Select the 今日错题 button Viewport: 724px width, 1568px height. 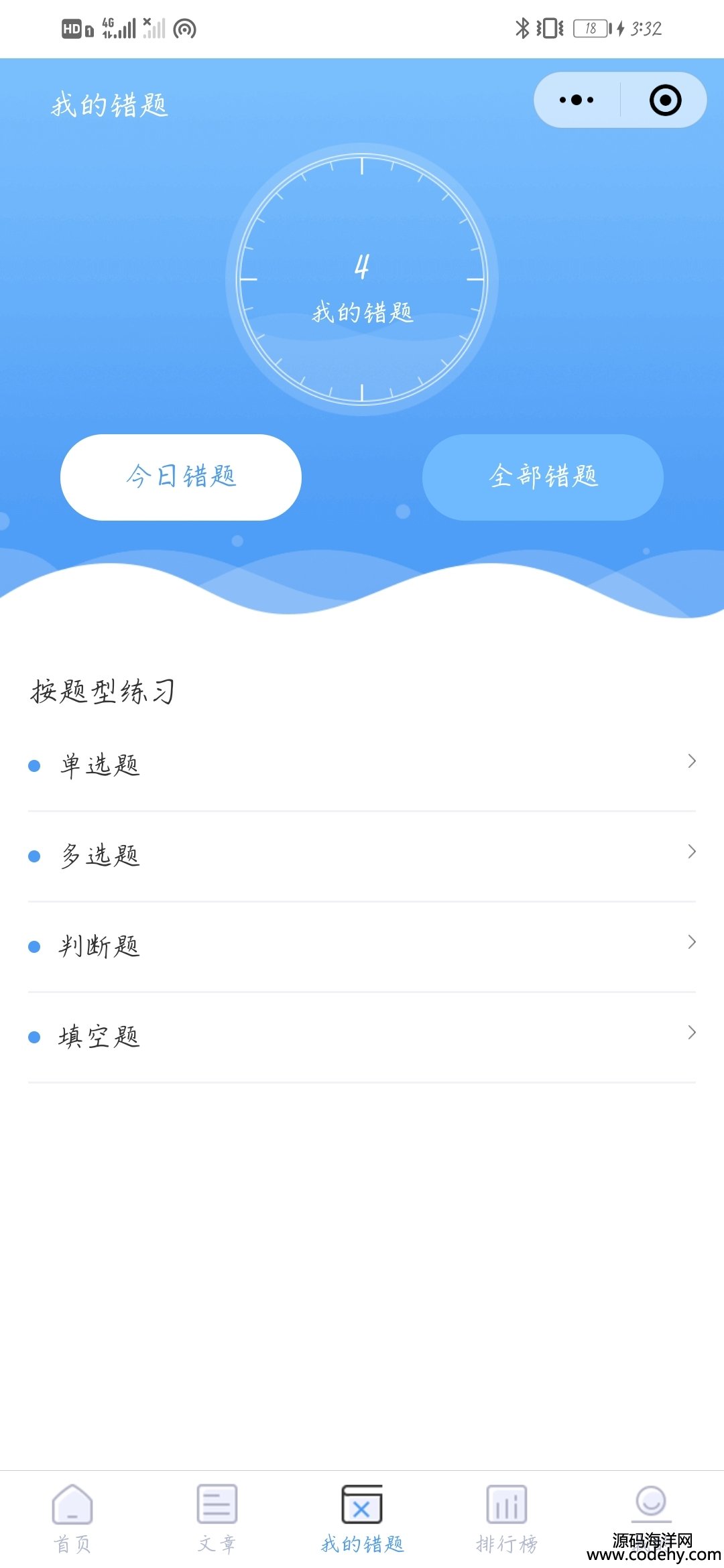[x=181, y=477]
